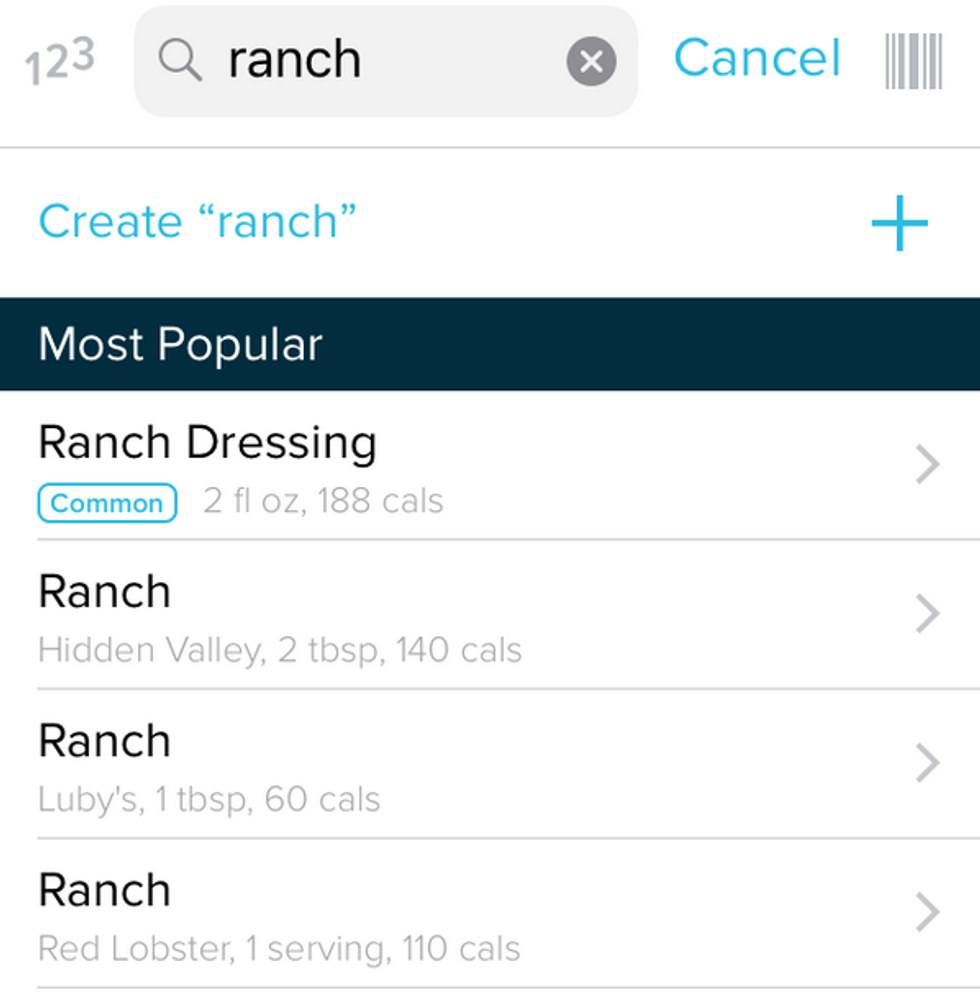
Task: Cancel the food search
Action: tap(757, 59)
